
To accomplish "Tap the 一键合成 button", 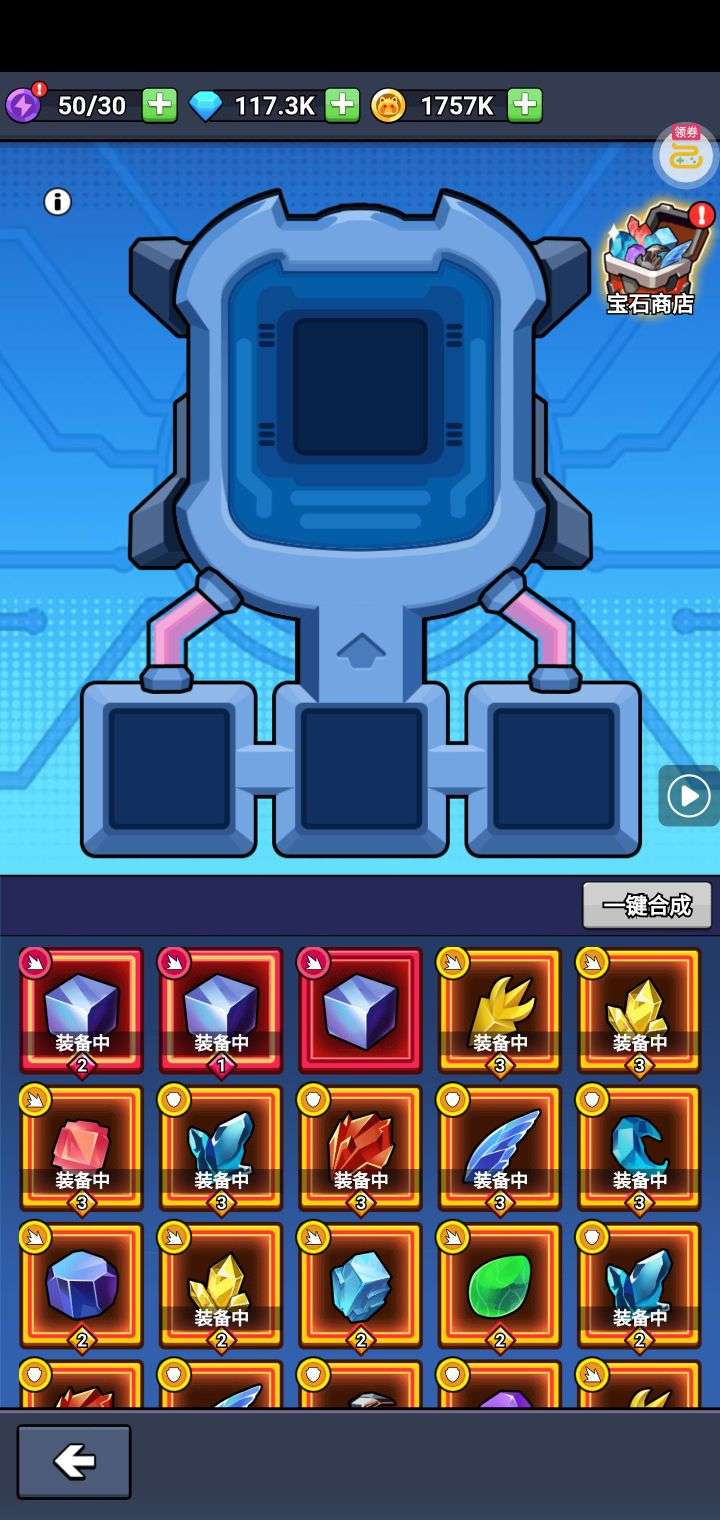I will point(647,906).
